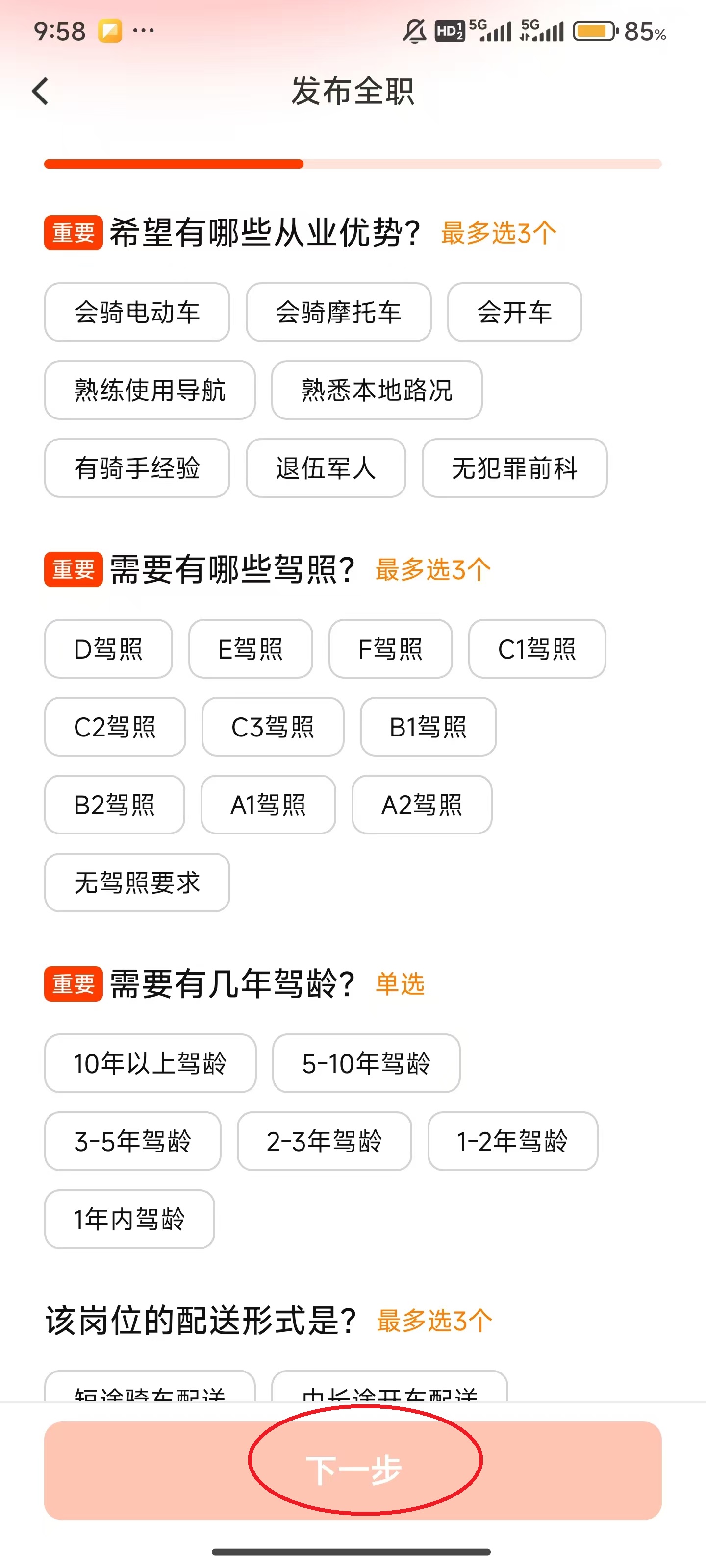Choose 无驾照要求 option
Image resolution: width=706 pixels, height=1568 pixels.
pyautogui.click(x=137, y=882)
